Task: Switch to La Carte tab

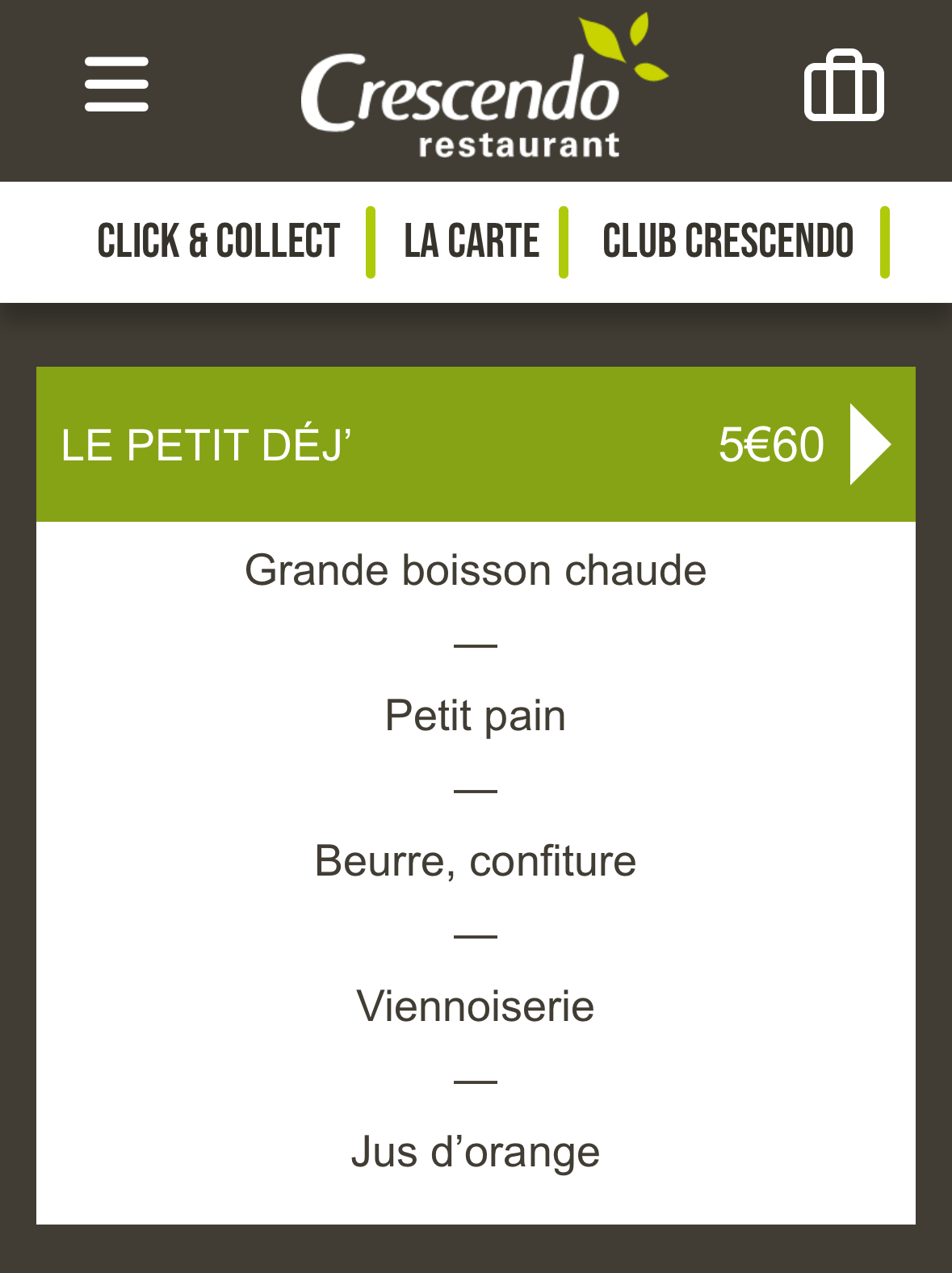Action: 472,242
